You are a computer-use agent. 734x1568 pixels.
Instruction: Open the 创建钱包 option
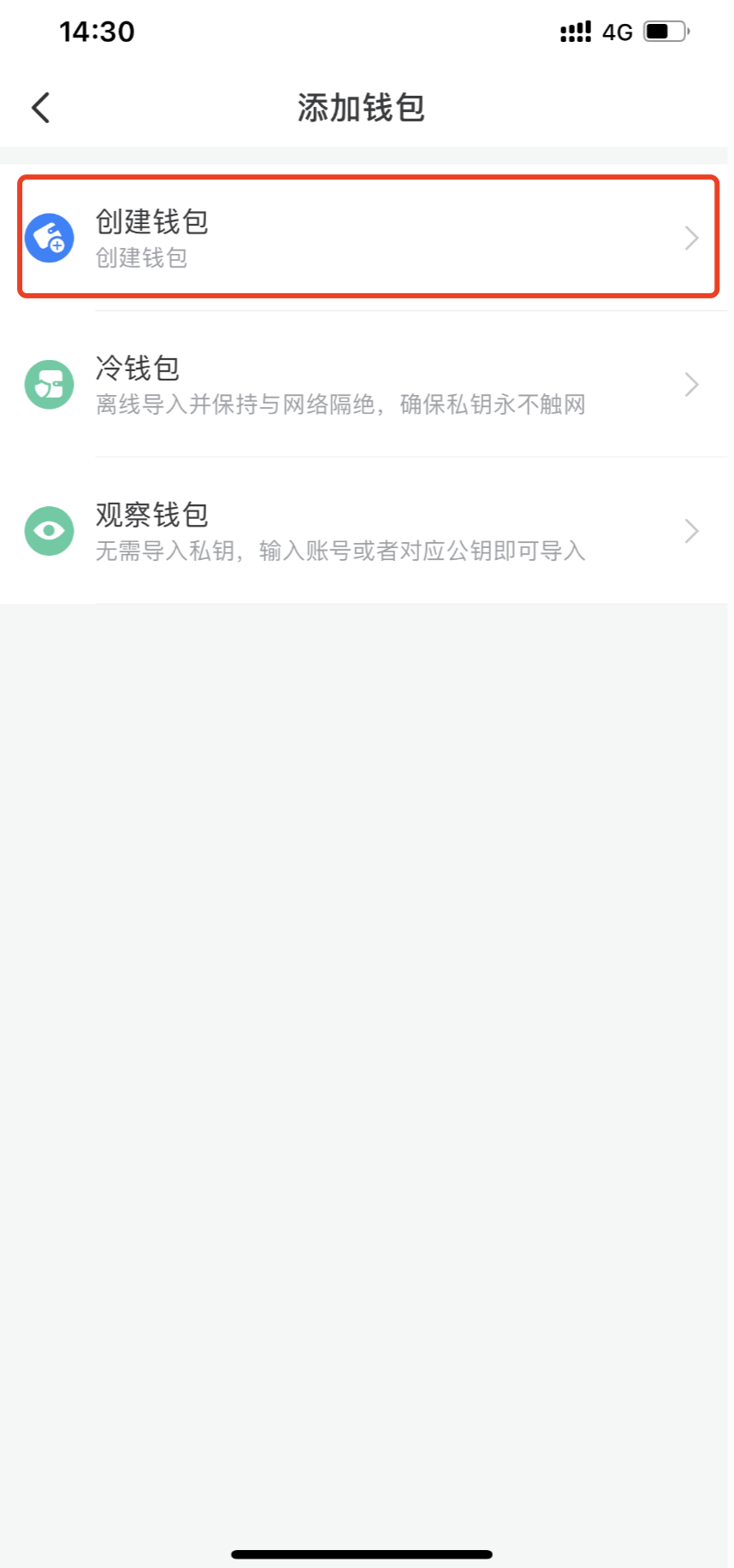click(367, 237)
